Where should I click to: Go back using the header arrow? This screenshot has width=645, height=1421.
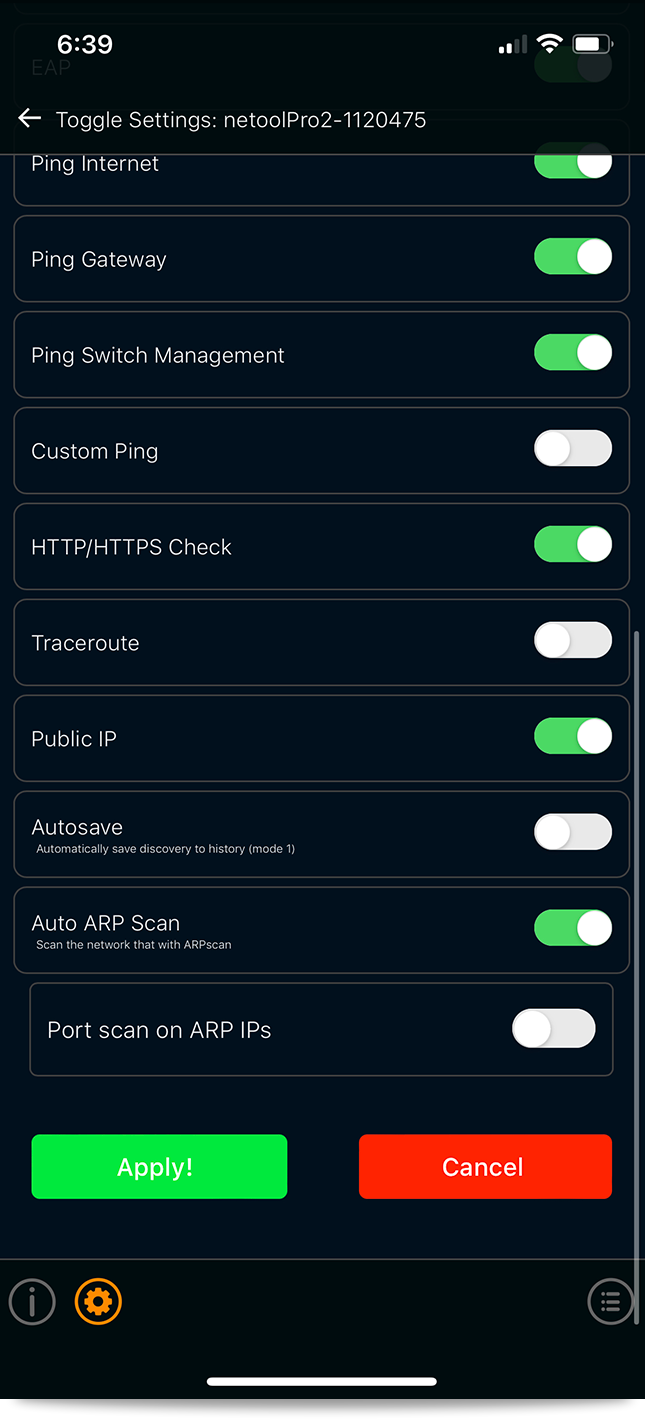tap(29, 119)
